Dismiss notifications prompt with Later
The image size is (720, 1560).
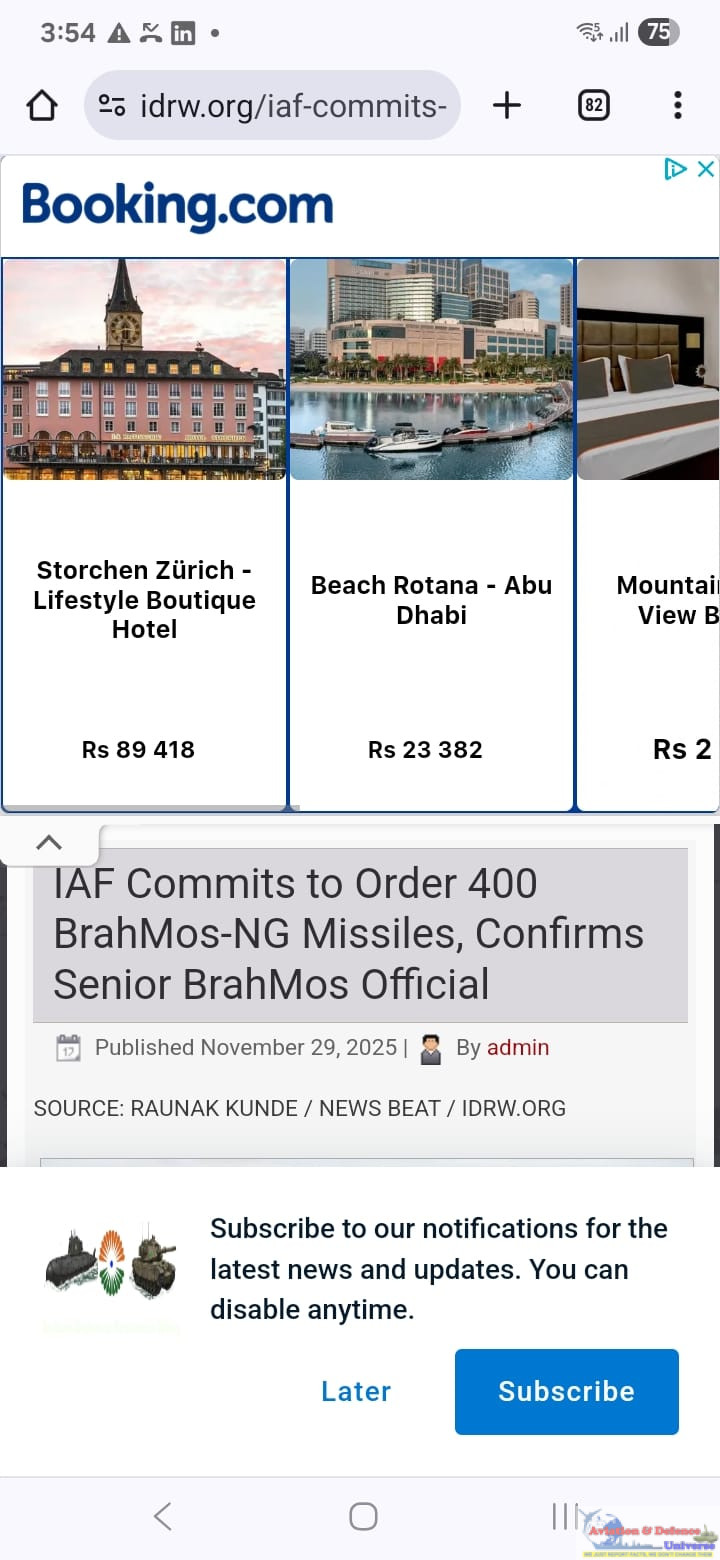point(356,1391)
